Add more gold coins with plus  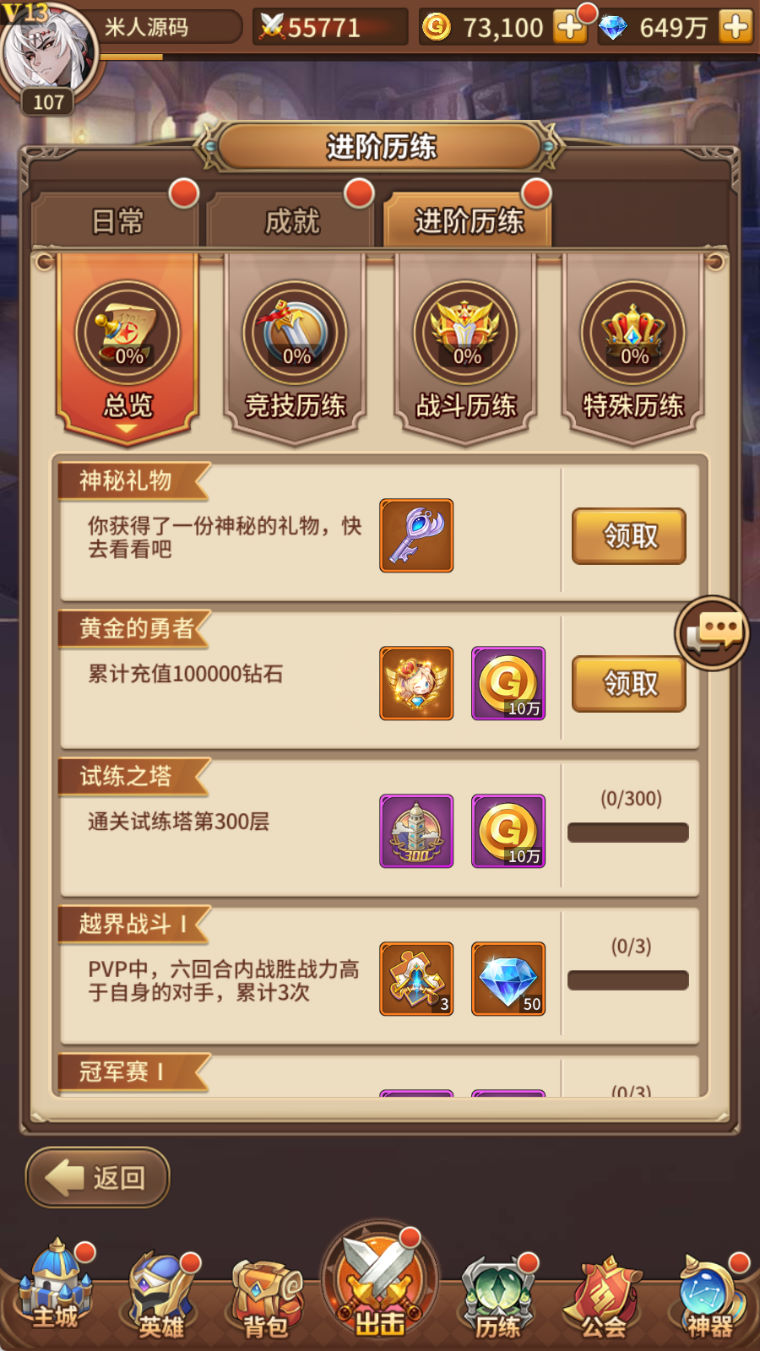tap(570, 27)
